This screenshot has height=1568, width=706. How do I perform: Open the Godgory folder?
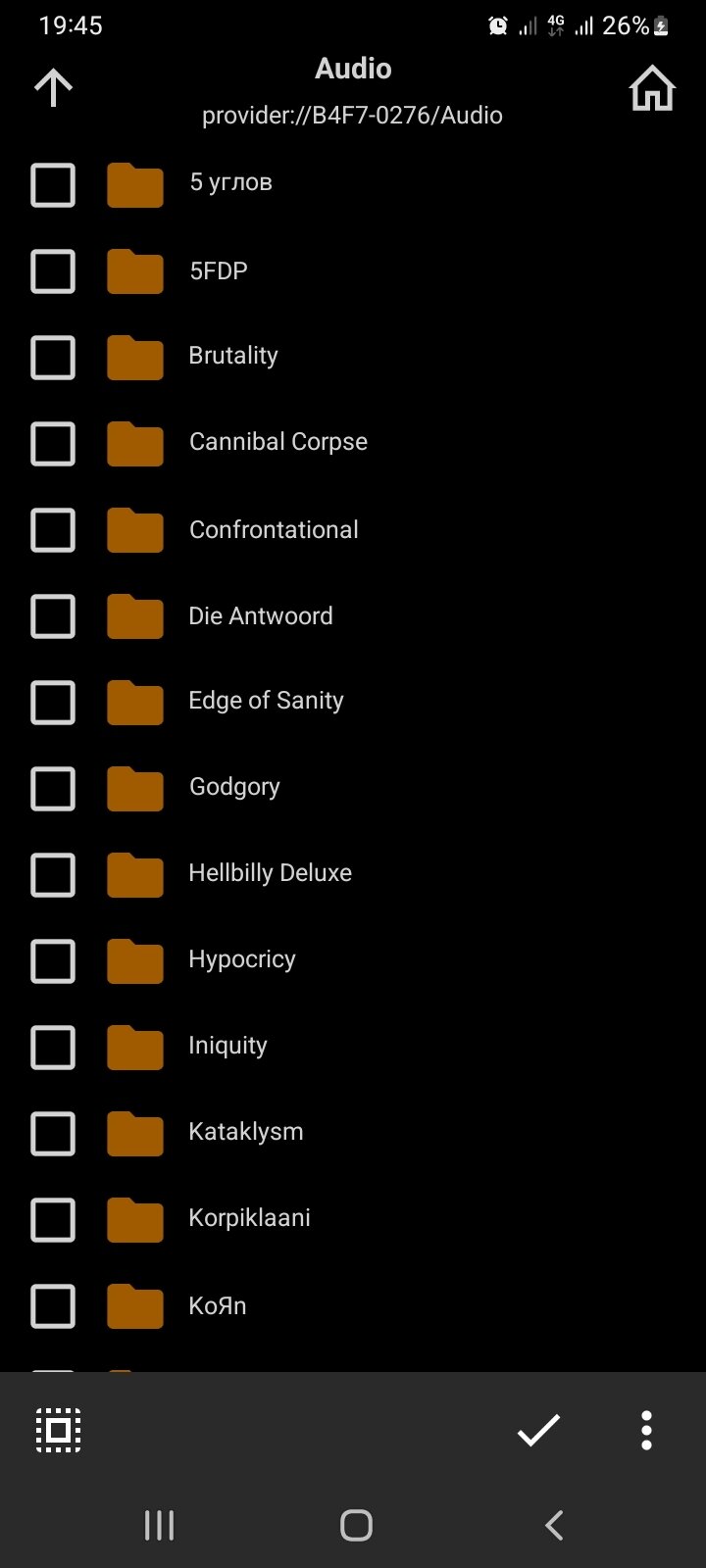[x=234, y=787]
